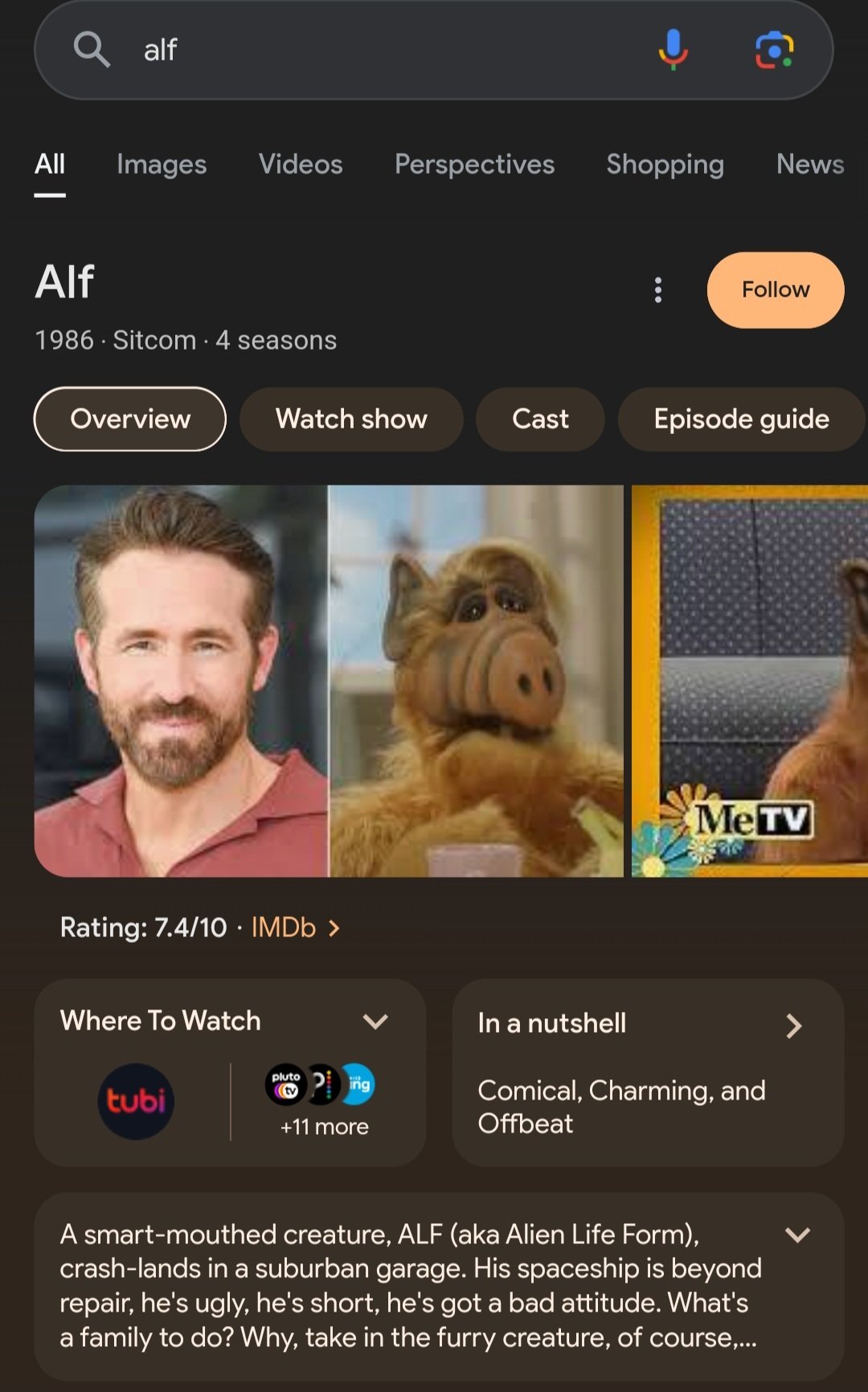Open Google Lens camera search
This screenshot has width=868, height=1392.
pyautogui.click(x=774, y=50)
